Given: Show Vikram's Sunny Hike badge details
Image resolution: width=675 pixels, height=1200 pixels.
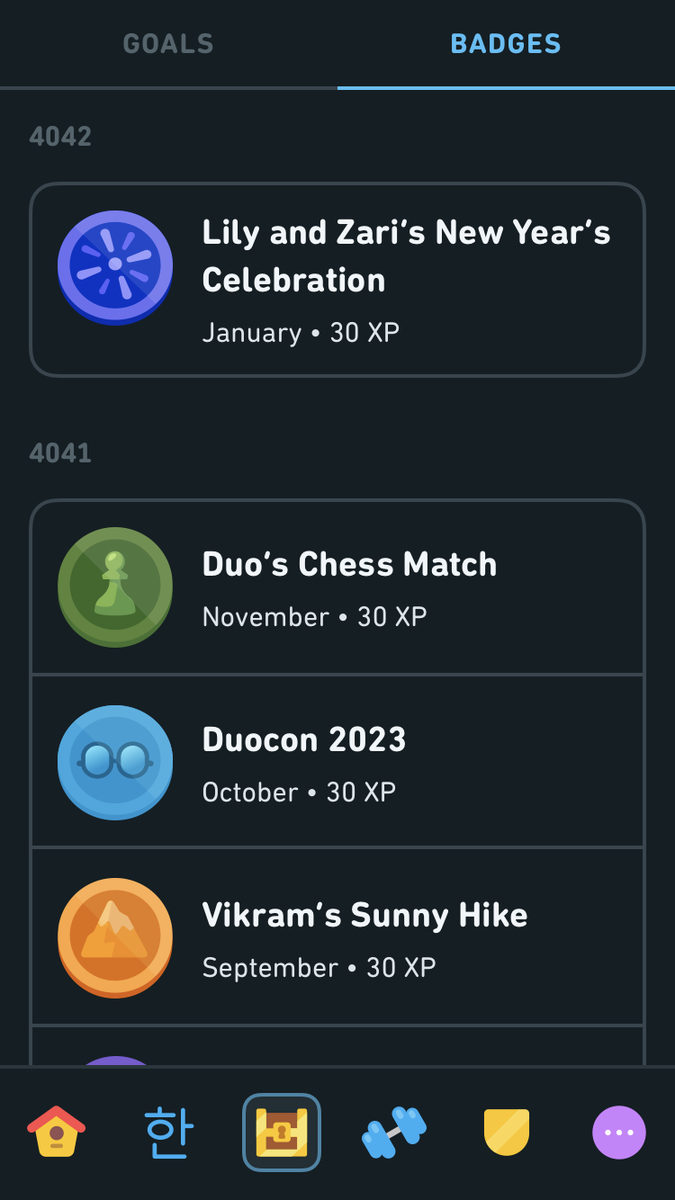Looking at the screenshot, I should (x=337, y=938).
